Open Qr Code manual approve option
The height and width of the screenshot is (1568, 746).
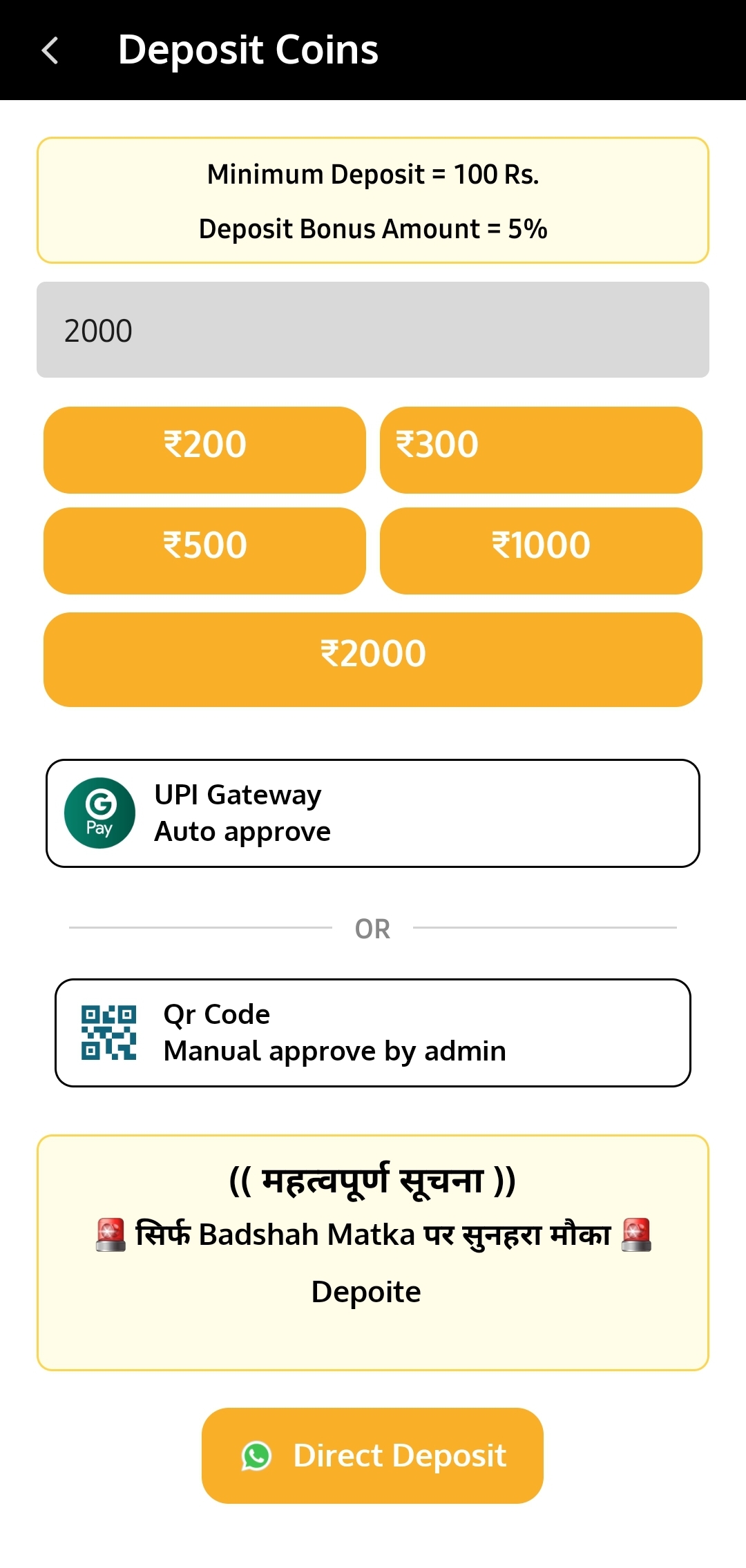(x=372, y=1033)
